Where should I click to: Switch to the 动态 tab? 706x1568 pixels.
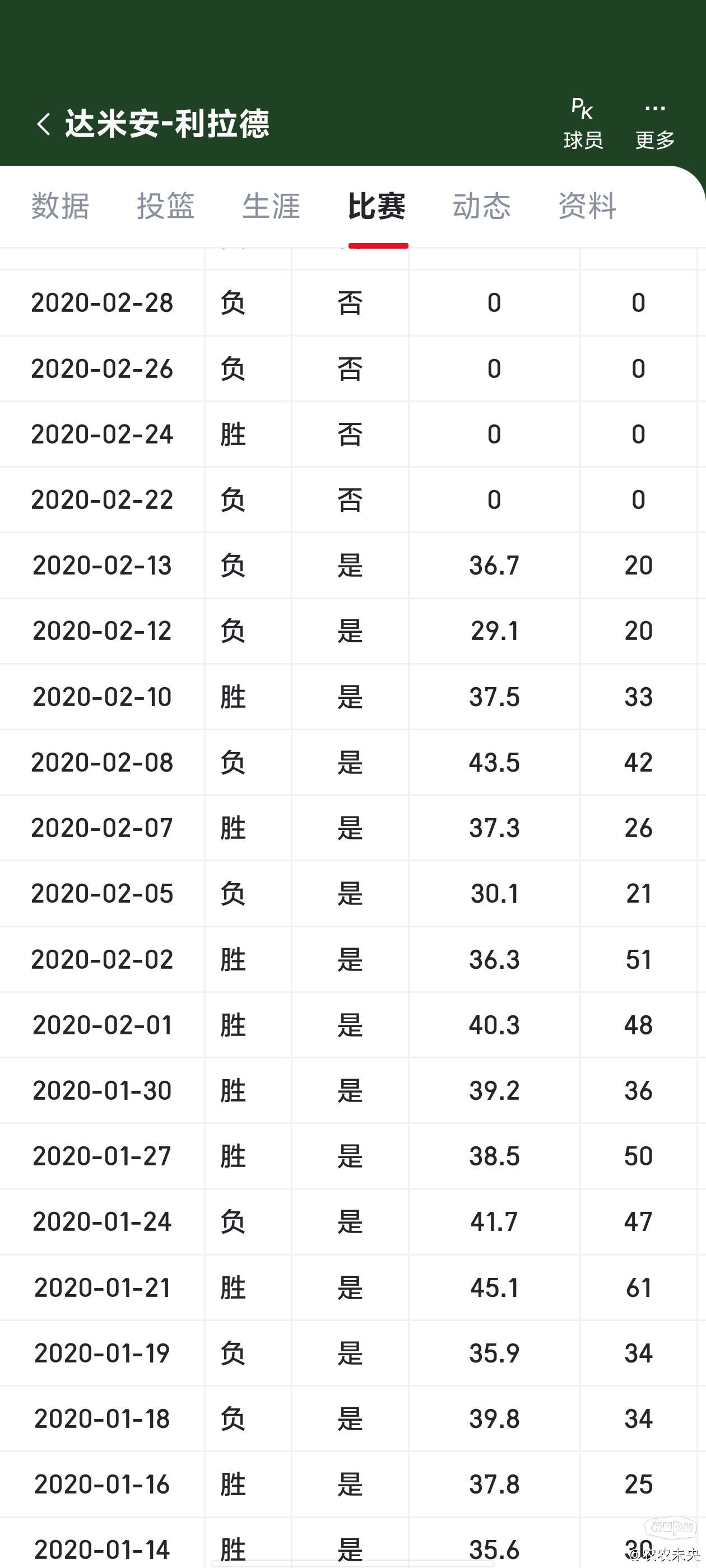coord(482,206)
